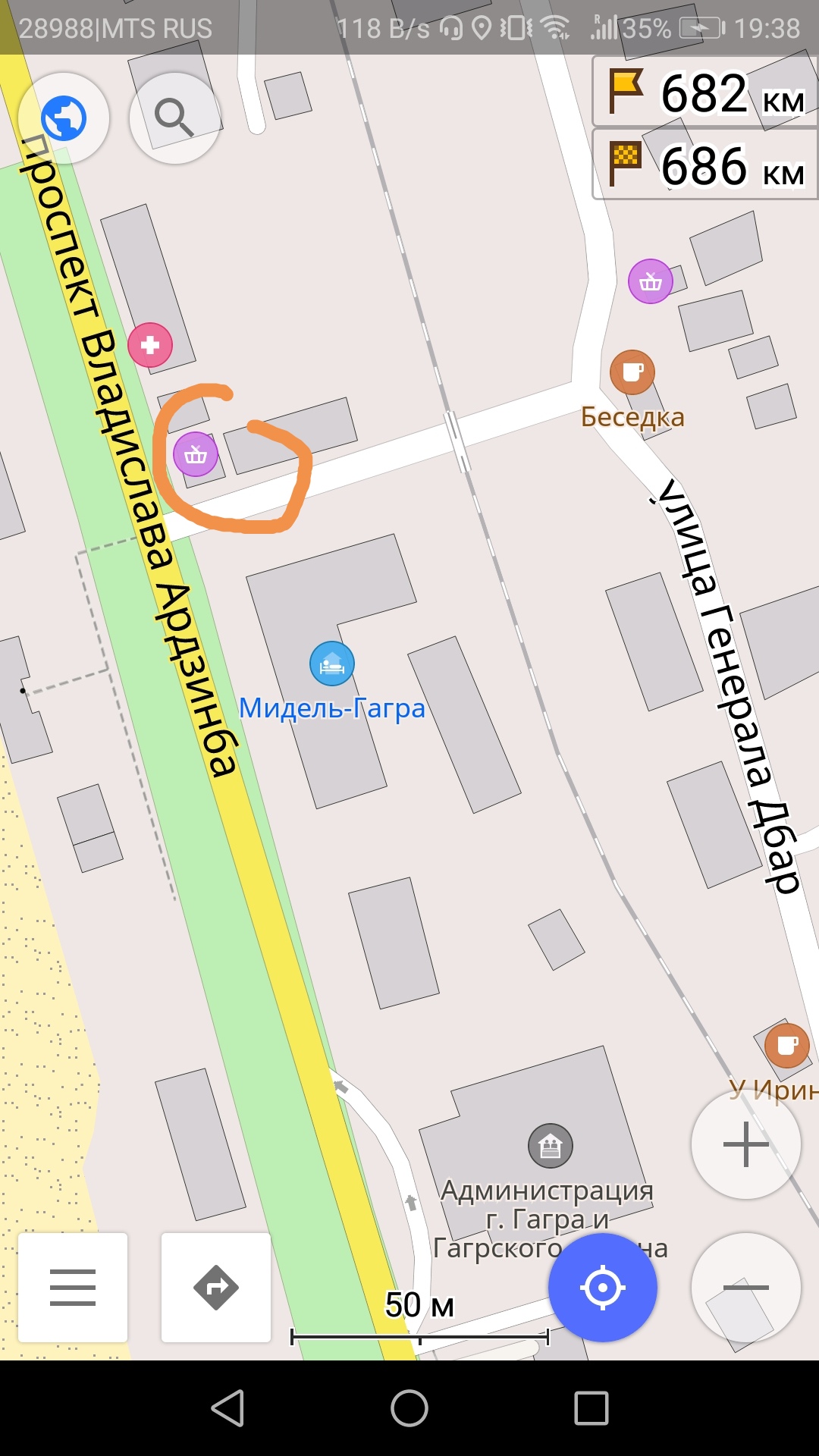
Task: Open the map configuration globe button
Action: click(64, 118)
